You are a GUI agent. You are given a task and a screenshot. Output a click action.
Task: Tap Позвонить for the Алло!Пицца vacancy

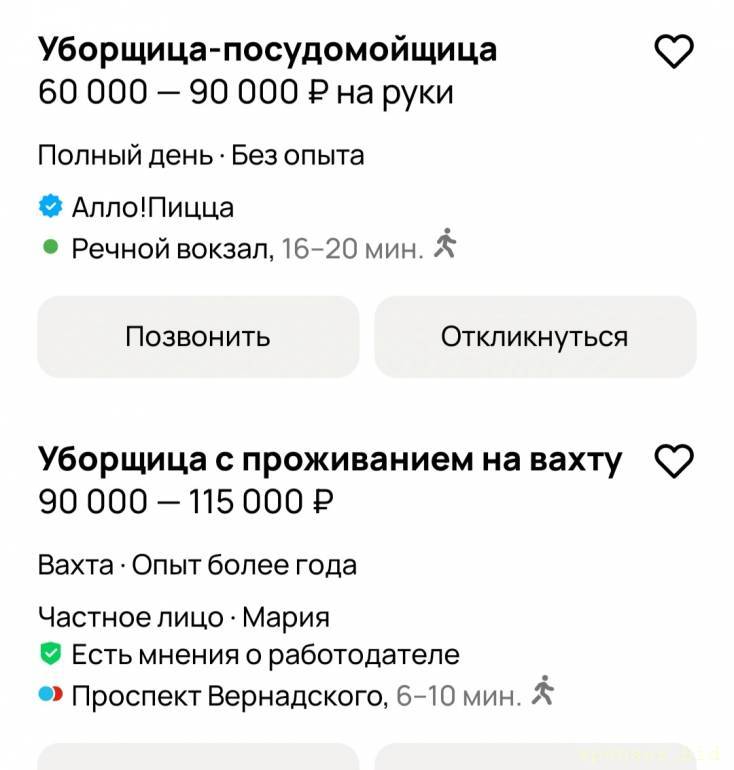click(198, 337)
